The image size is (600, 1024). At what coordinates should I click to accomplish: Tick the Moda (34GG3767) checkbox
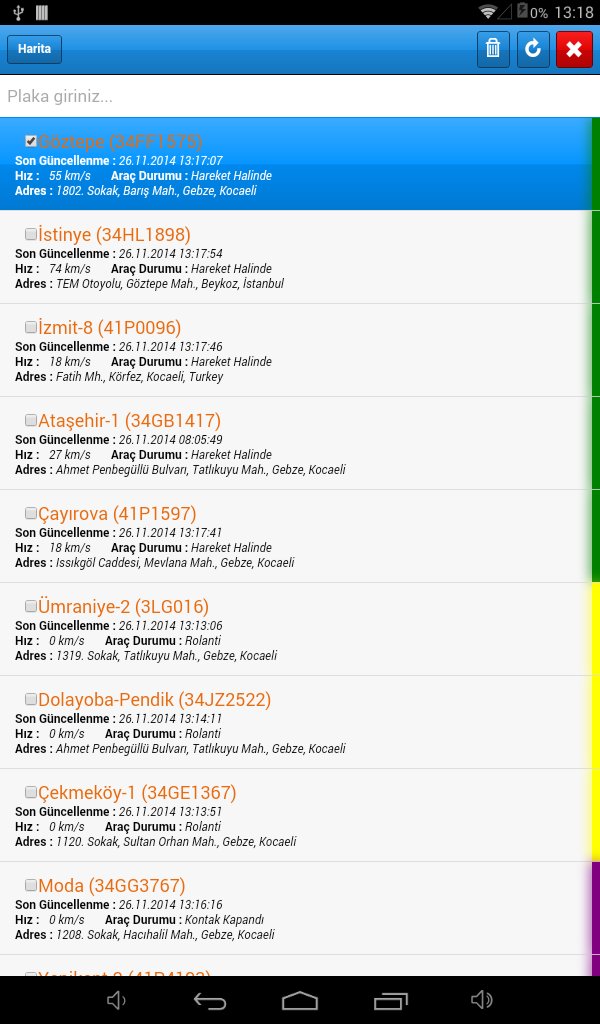(31, 886)
